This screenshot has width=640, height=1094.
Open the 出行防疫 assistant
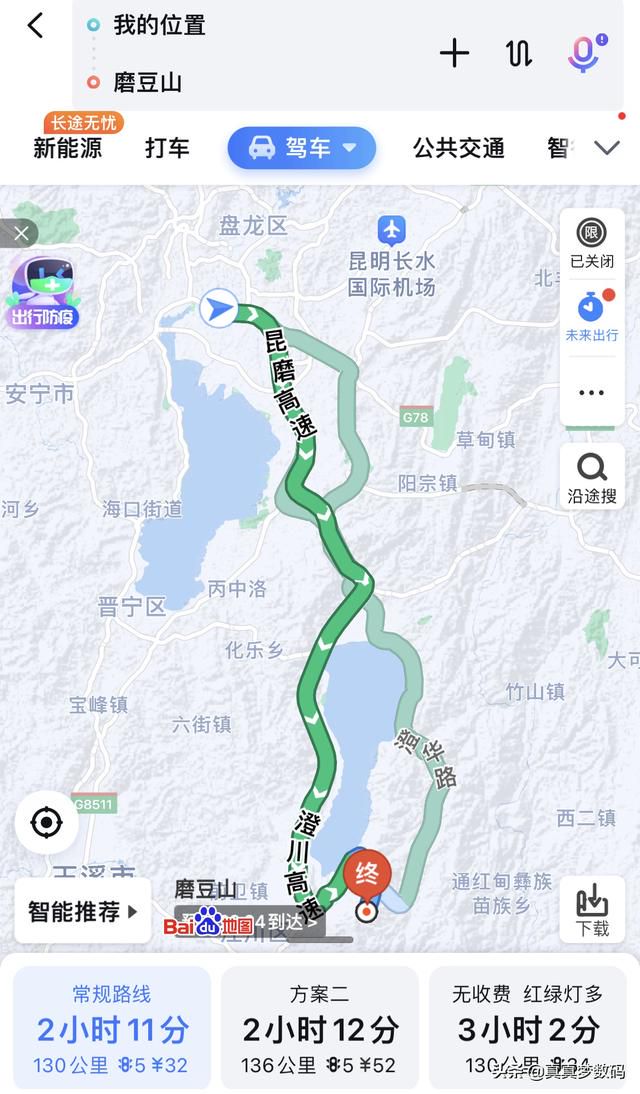click(x=43, y=293)
